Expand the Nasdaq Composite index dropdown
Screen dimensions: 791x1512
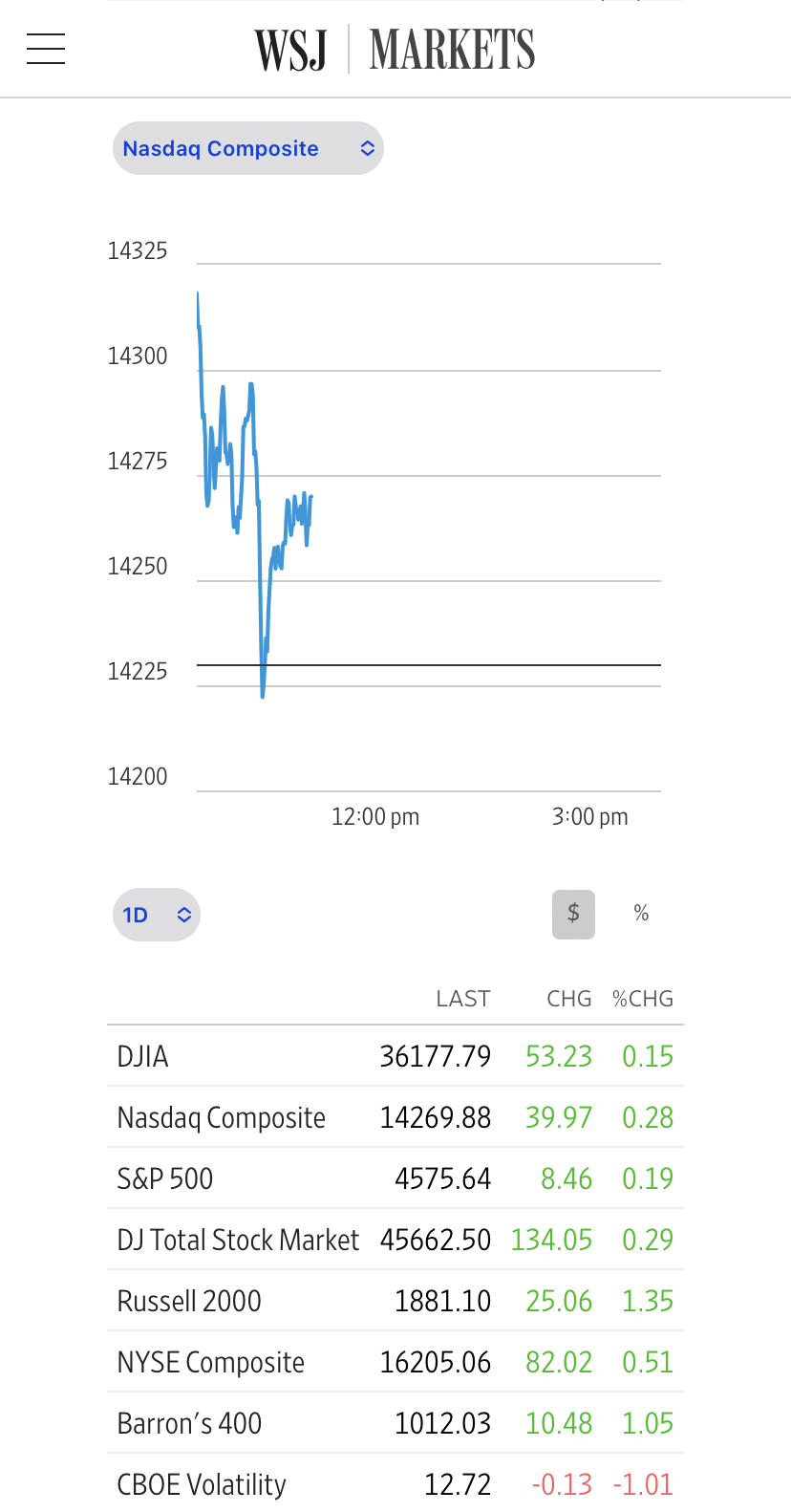pyautogui.click(x=248, y=148)
